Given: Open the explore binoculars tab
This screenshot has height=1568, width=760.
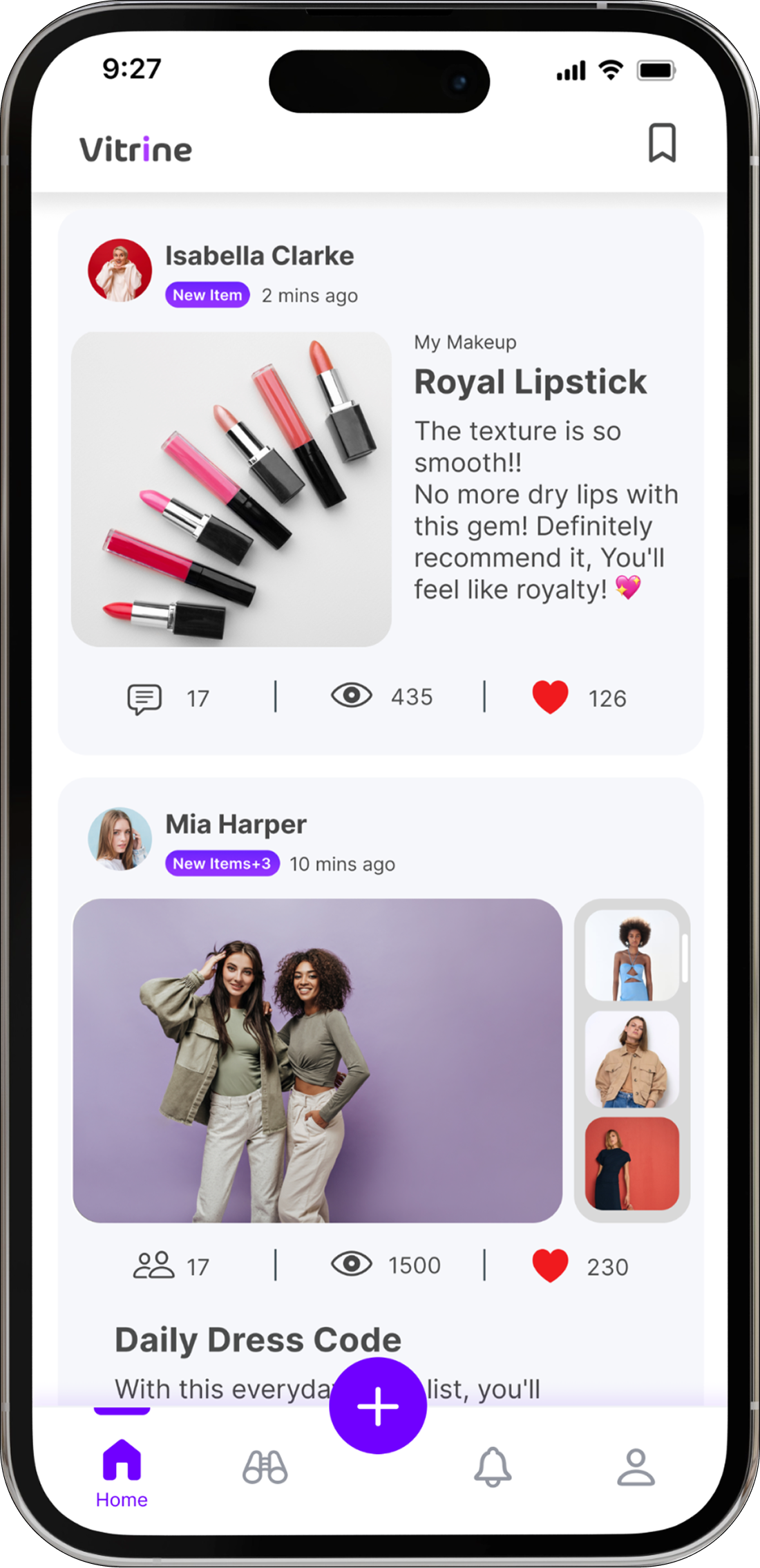Looking at the screenshot, I should [265, 1466].
